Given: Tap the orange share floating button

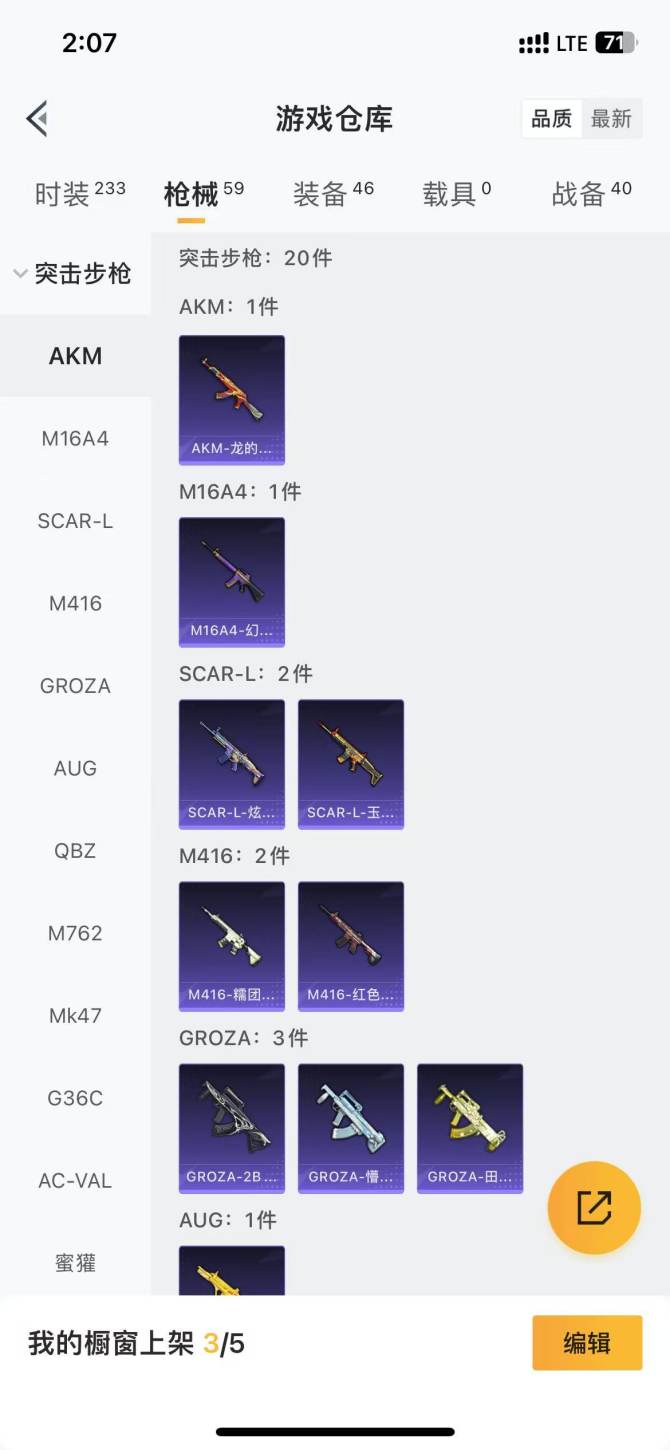Looking at the screenshot, I should [594, 1207].
